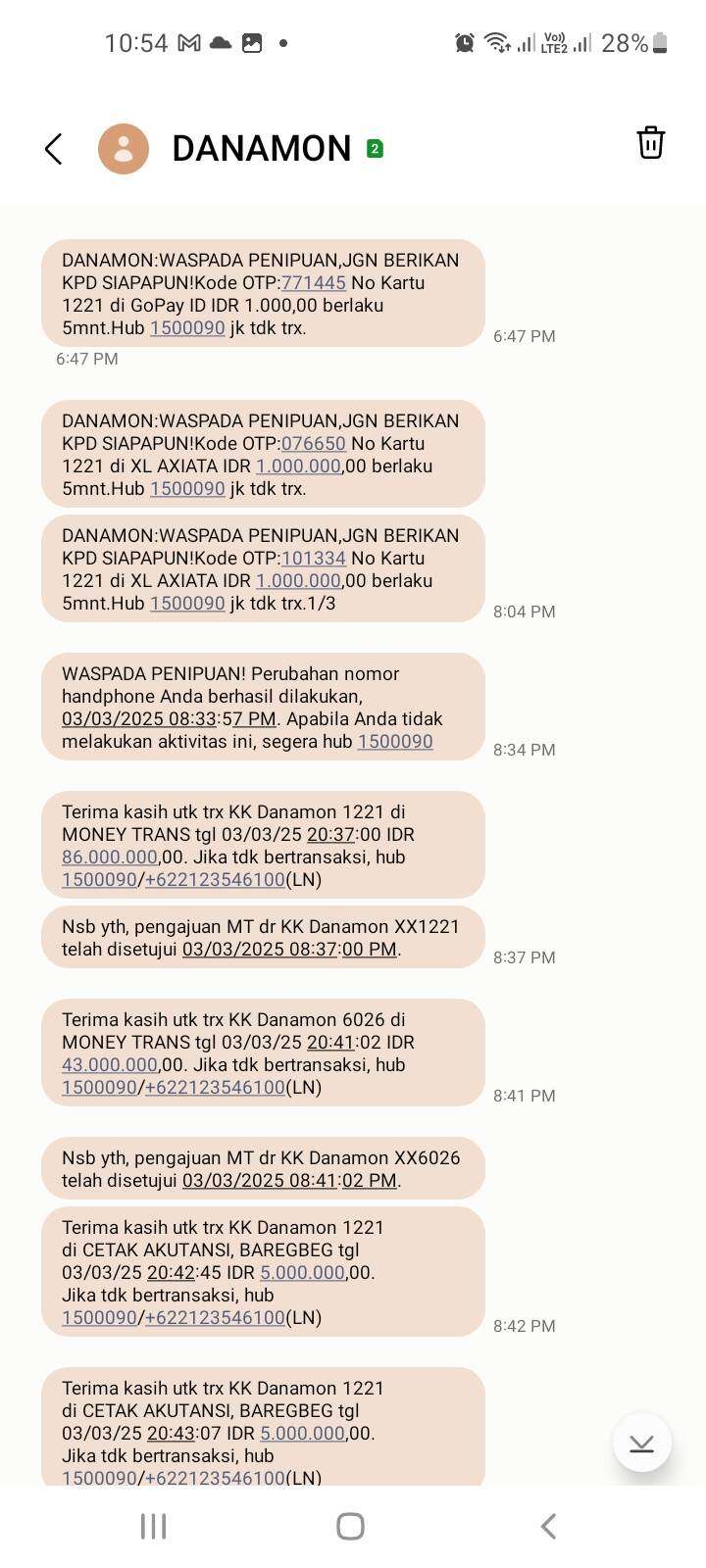Image resolution: width=706 pixels, height=1568 pixels.
Task: Open the recent apps navigation button
Action: (152, 1526)
